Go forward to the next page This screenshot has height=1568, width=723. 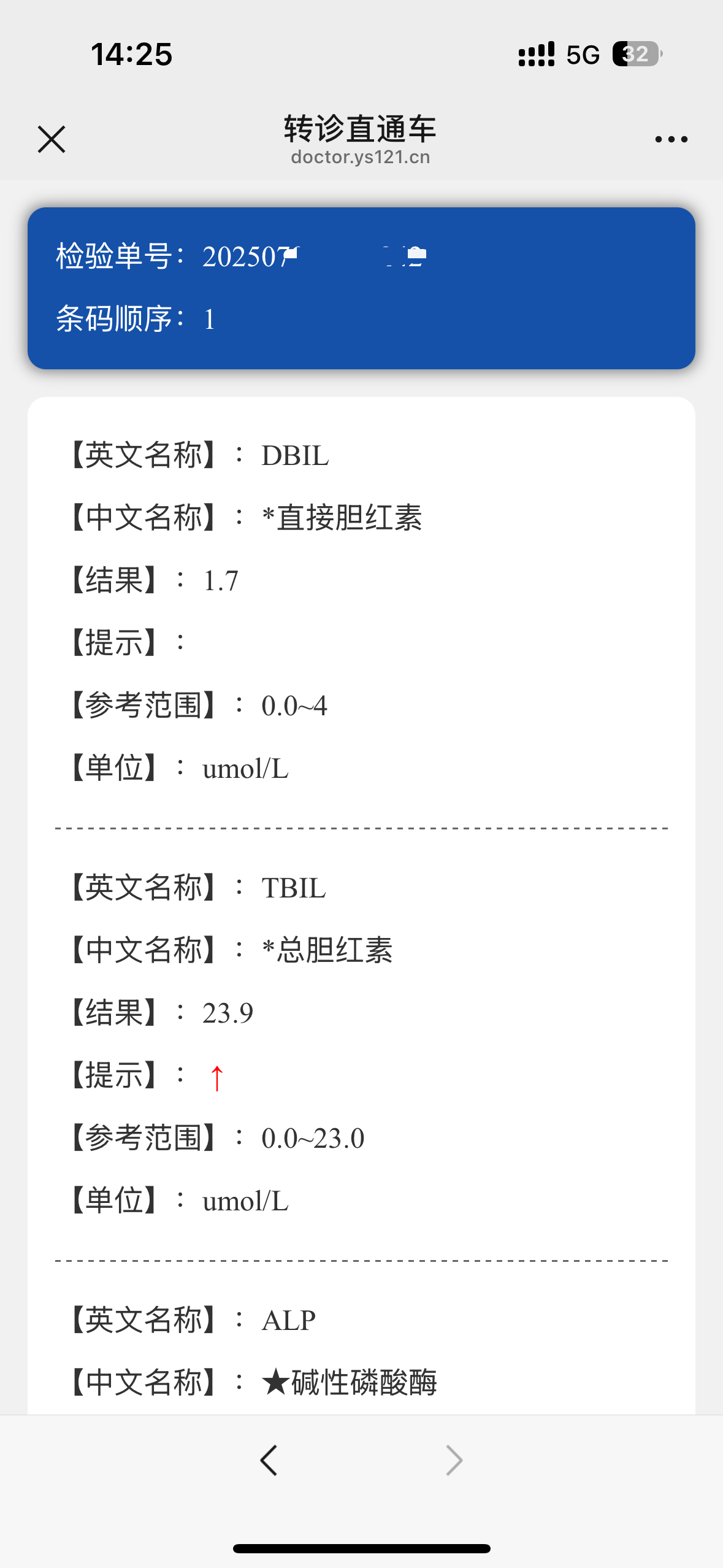tap(454, 1460)
